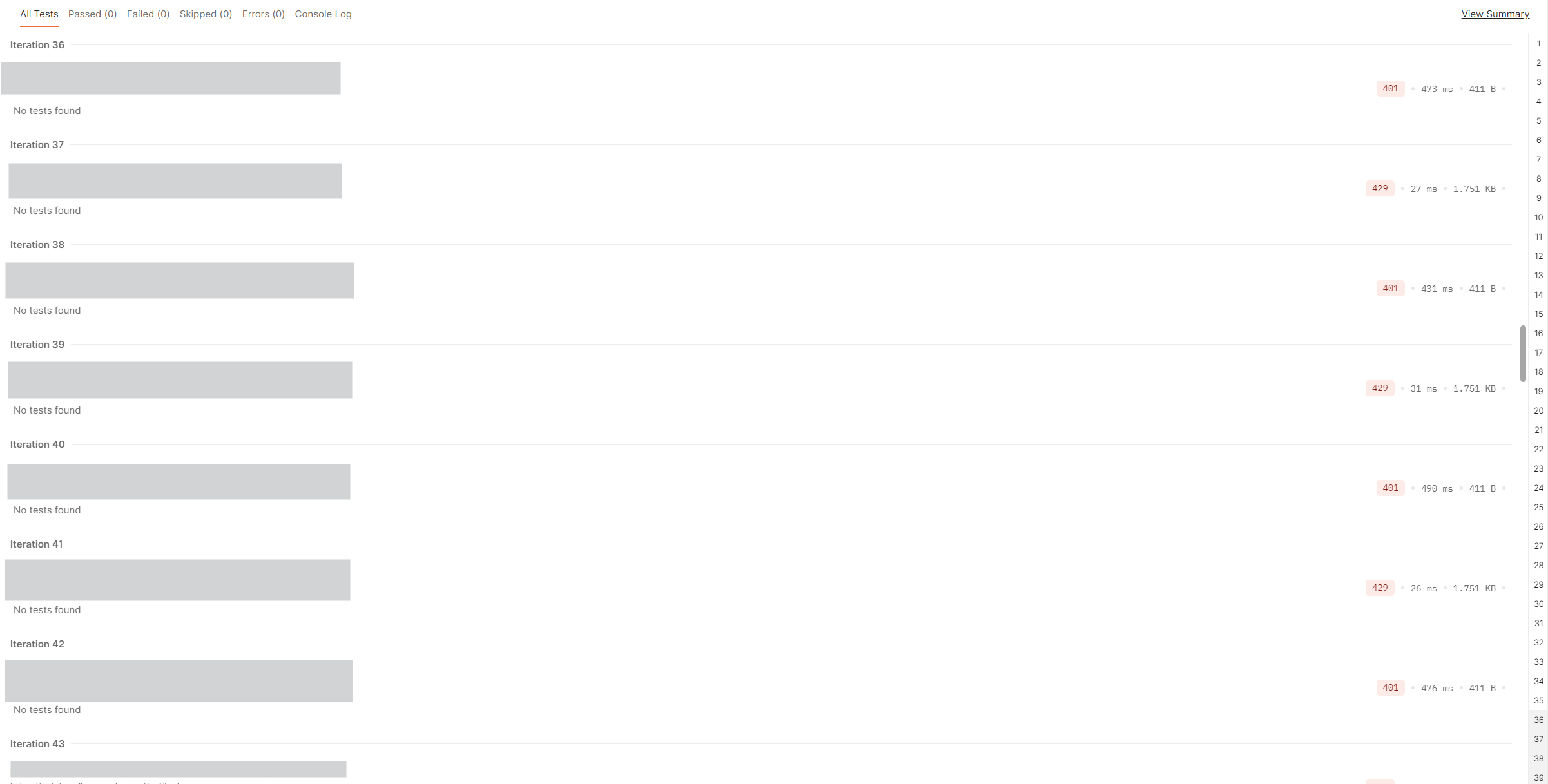Open the View Summary link
Screen dimensions: 1548x784
pyautogui.click(x=1495, y=14)
